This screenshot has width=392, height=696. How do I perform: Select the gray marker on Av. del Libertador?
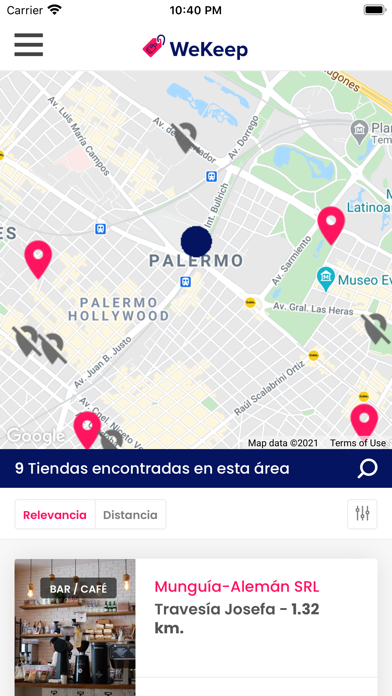coord(185,138)
